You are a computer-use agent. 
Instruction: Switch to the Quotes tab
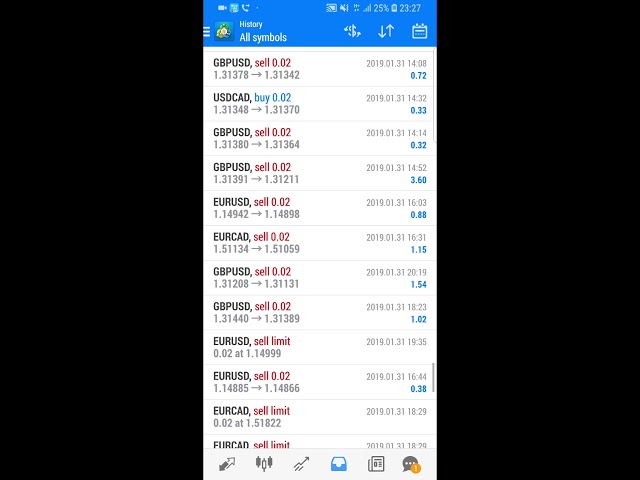(227, 464)
